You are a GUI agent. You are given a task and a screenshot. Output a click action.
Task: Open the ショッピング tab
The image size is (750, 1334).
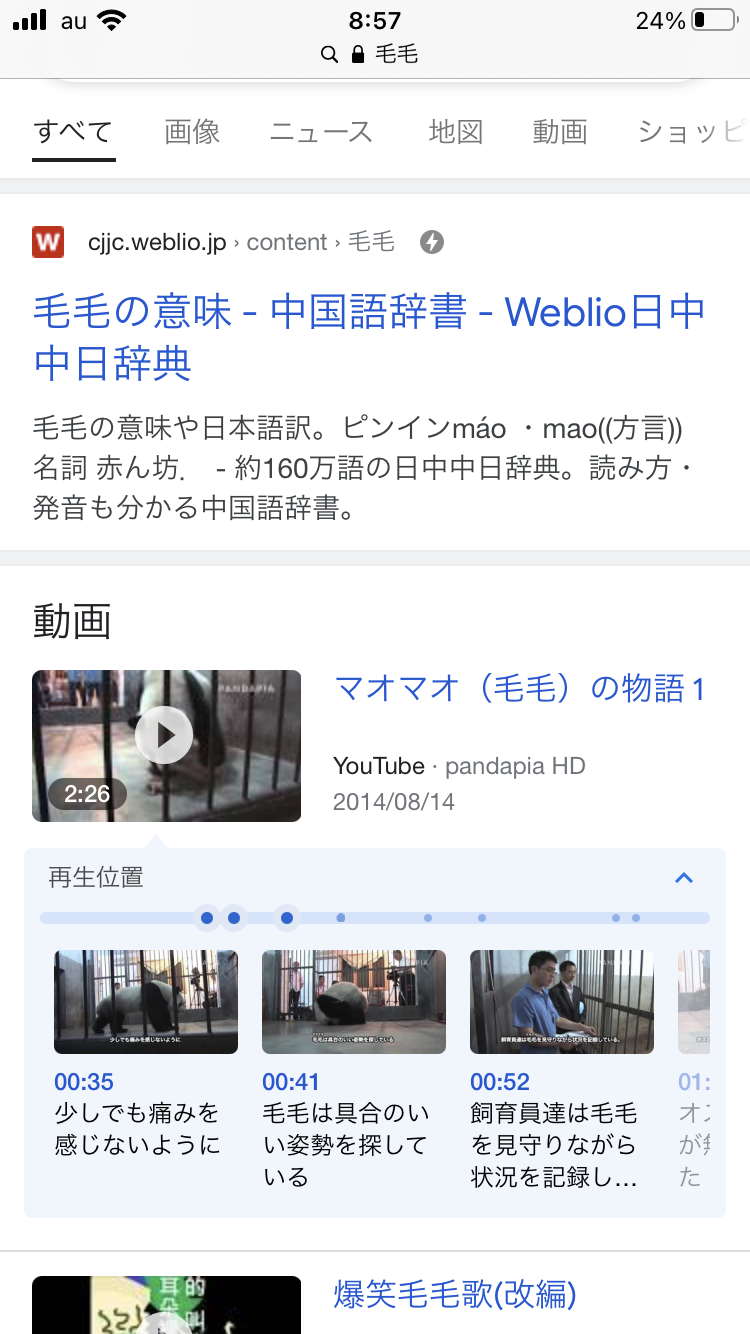[692, 132]
